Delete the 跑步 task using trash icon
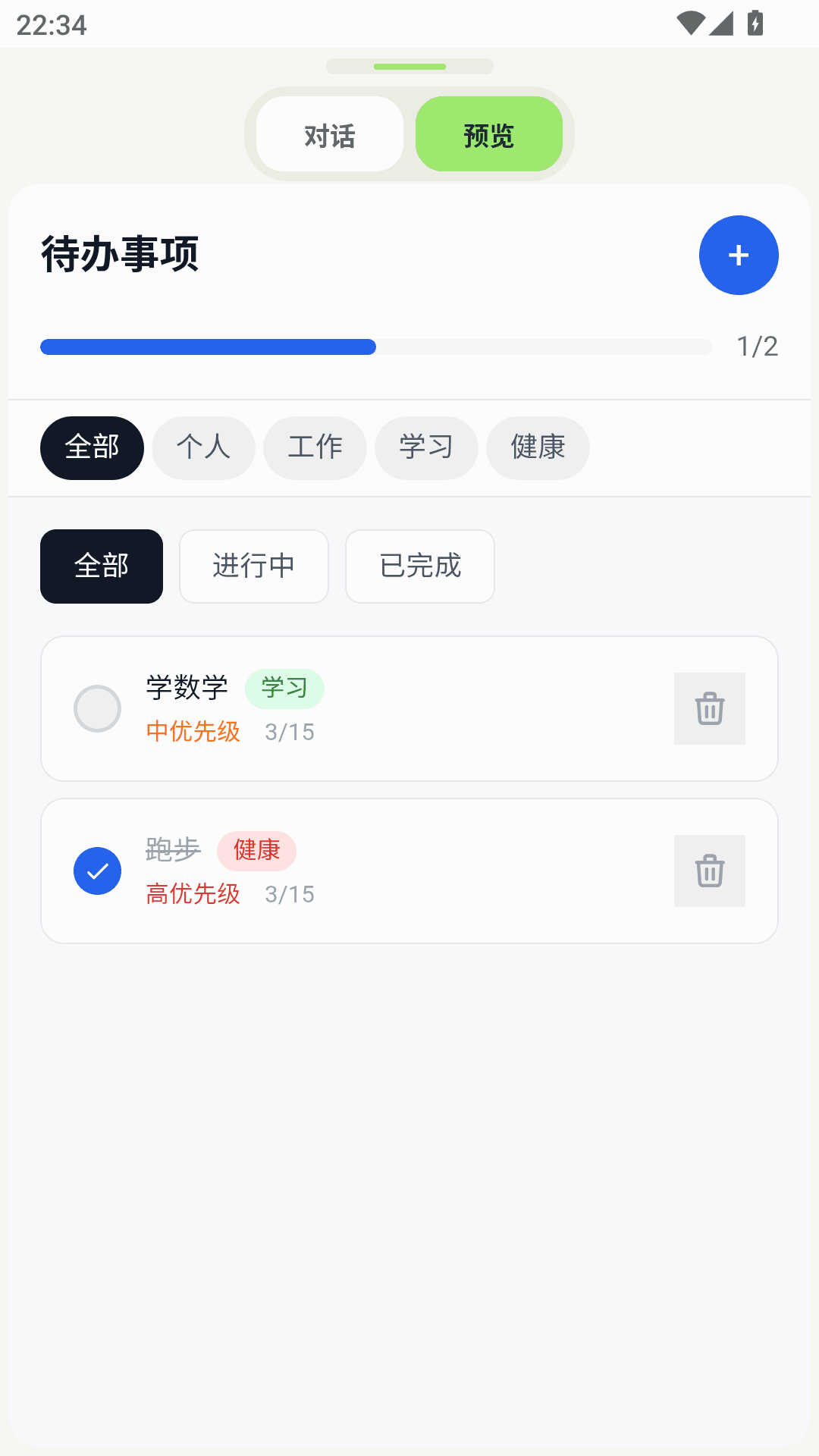Viewport: 819px width, 1456px height. (709, 871)
